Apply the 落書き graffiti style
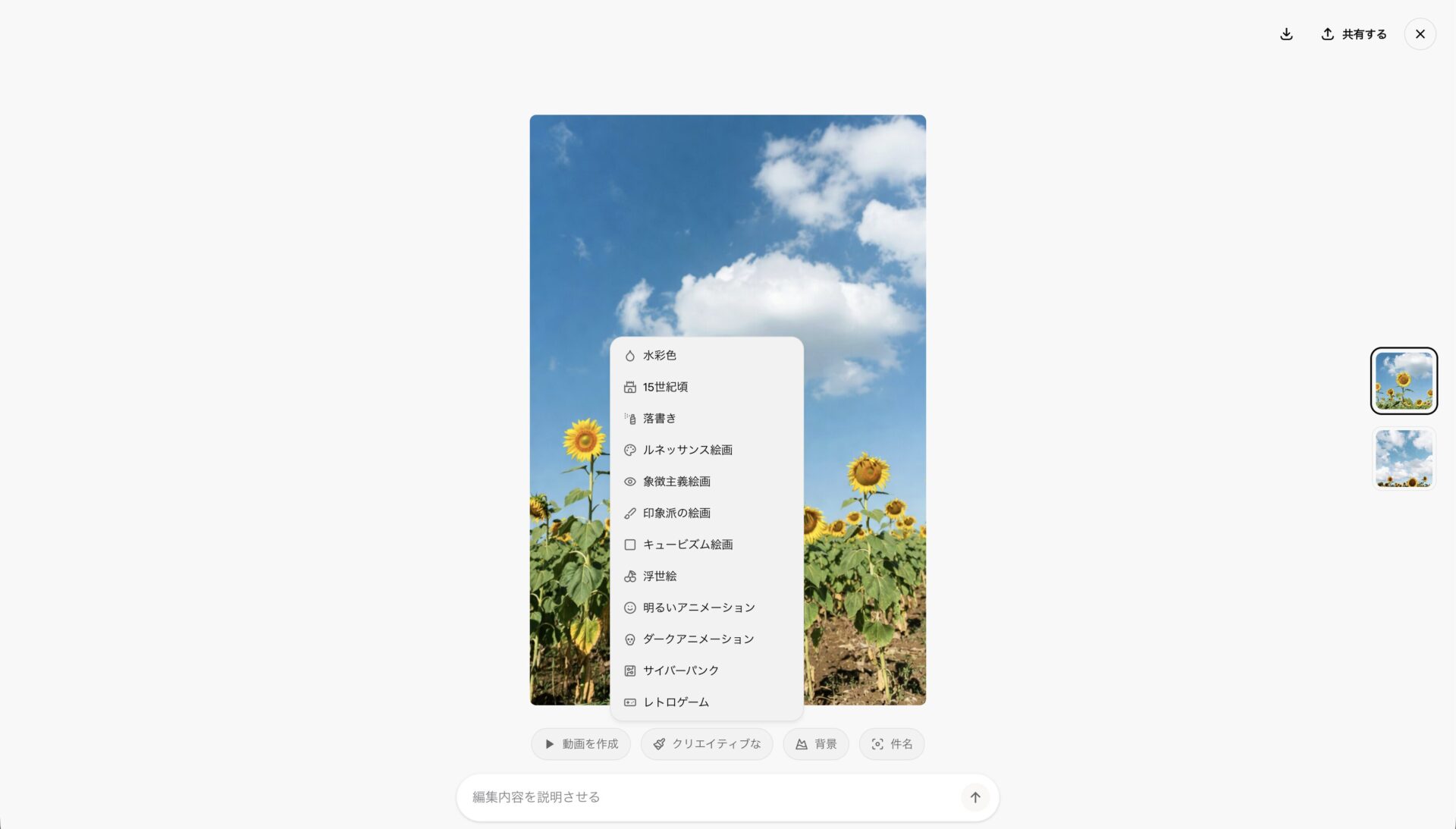The width and height of the screenshot is (1456, 829). 659,418
